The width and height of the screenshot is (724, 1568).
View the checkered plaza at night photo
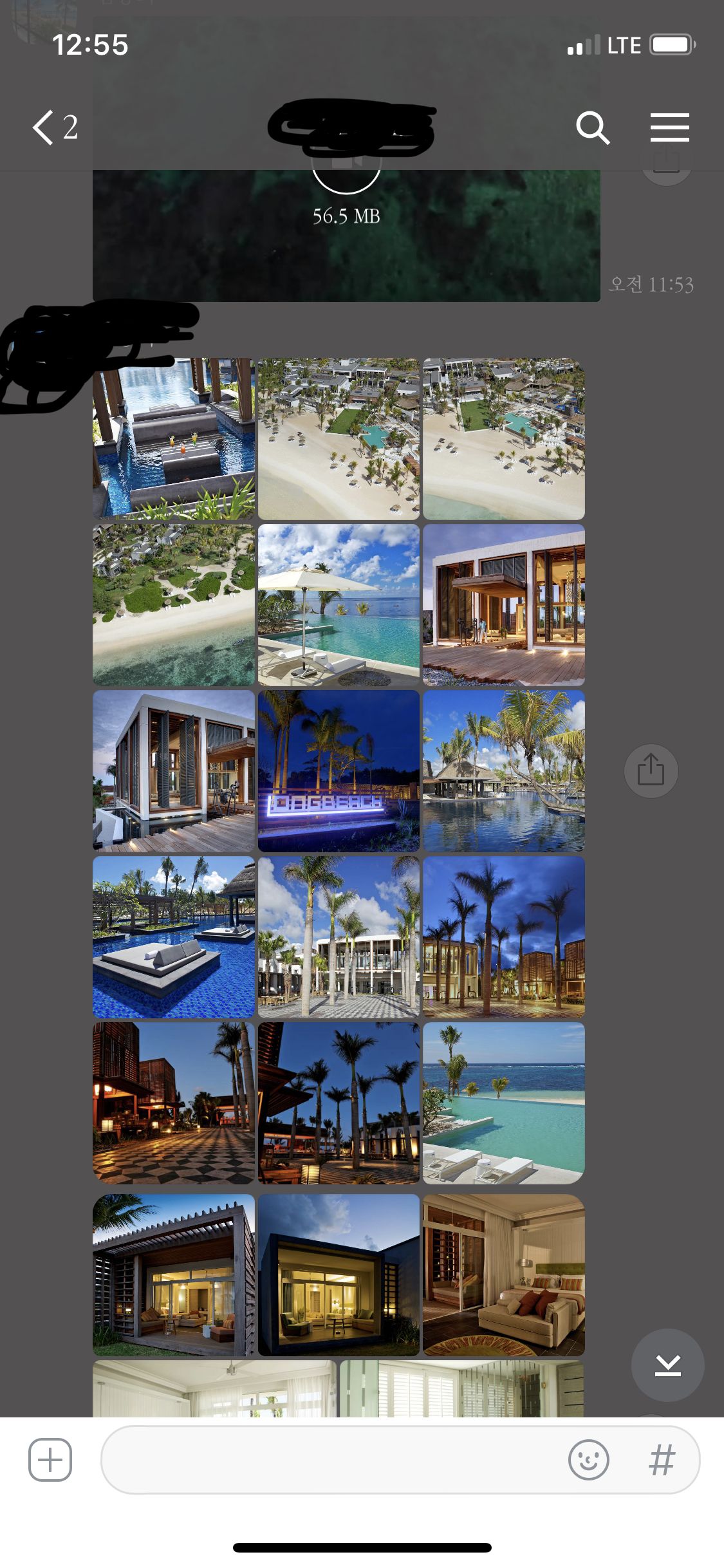[x=174, y=1103]
